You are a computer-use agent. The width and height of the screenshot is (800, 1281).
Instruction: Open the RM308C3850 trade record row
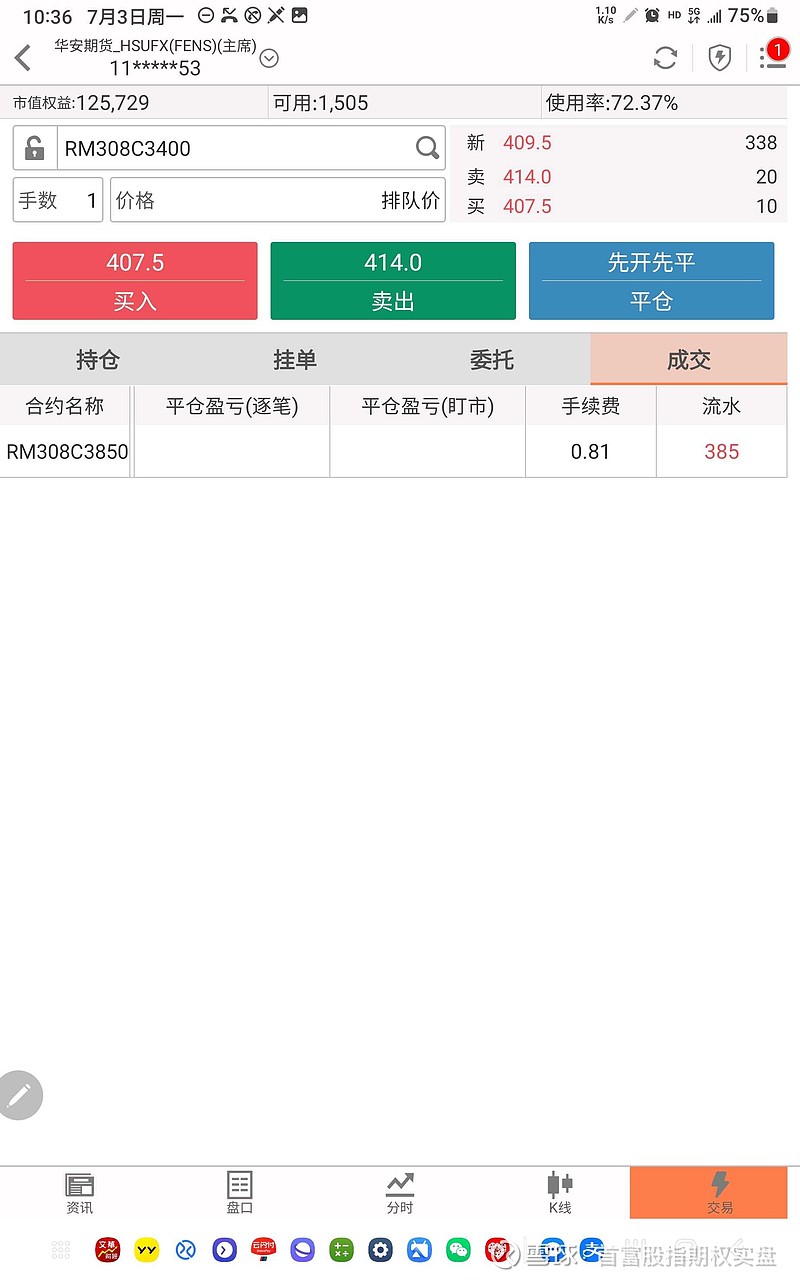394,452
